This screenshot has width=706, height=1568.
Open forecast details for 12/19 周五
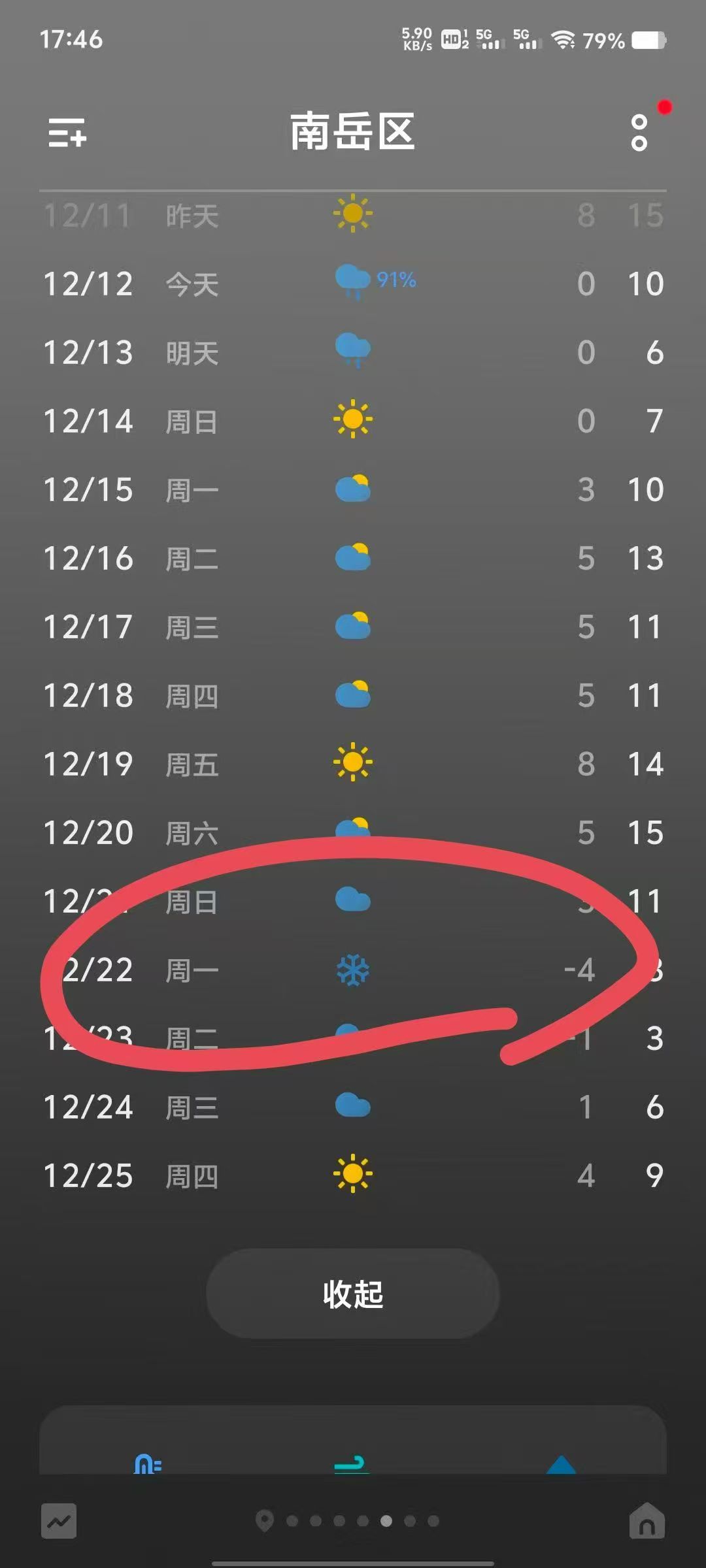(x=353, y=764)
